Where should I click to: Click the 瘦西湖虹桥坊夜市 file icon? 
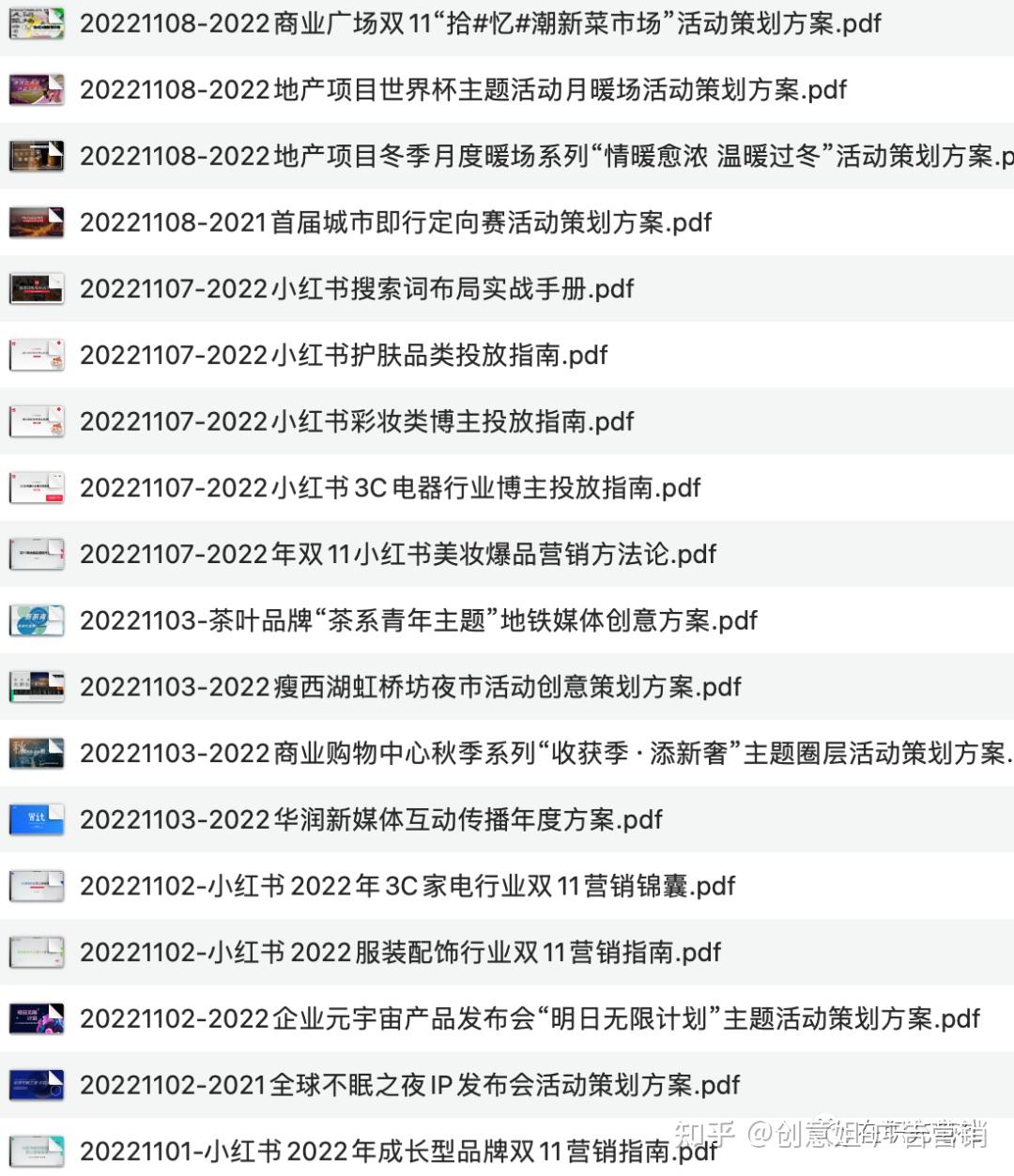coord(36,686)
